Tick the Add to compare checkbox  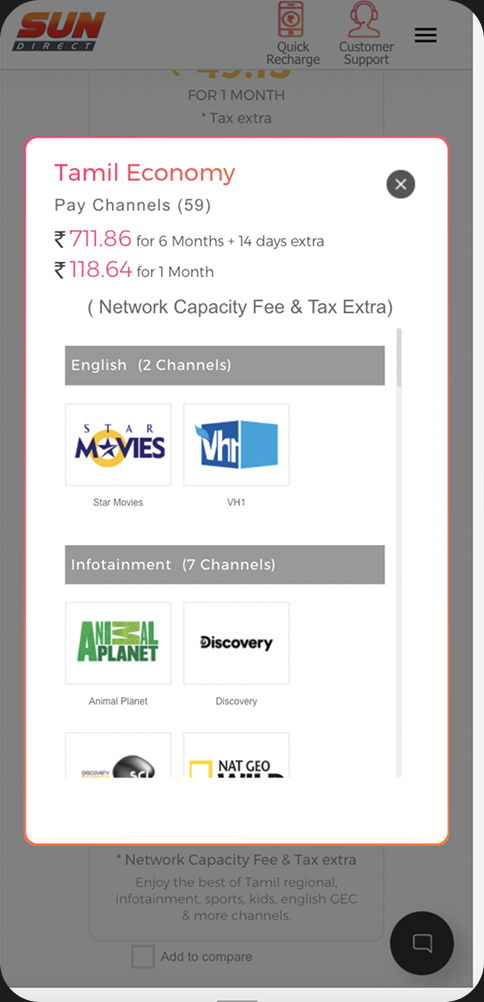pos(143,957)
